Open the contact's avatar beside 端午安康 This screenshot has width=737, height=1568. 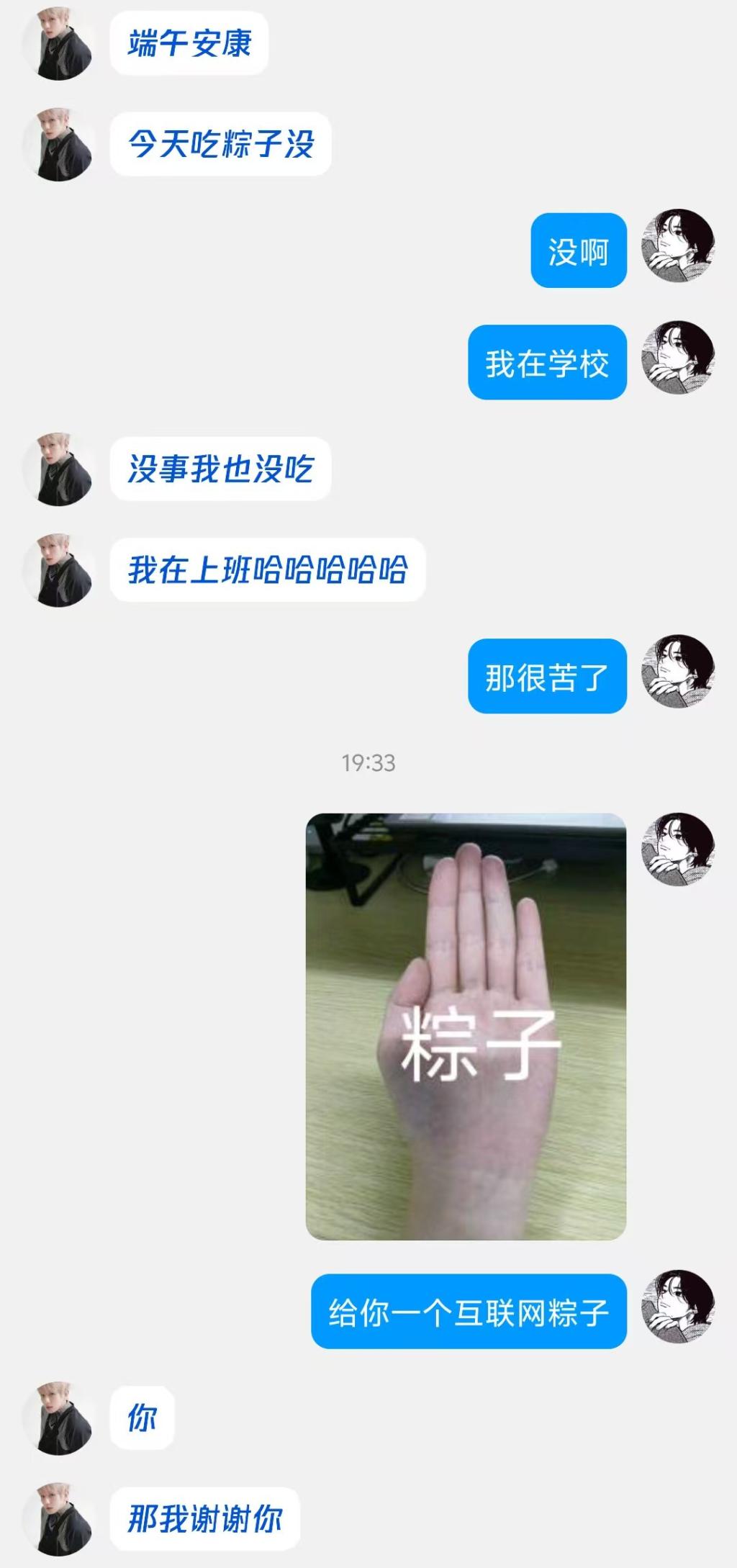[58, 43]
